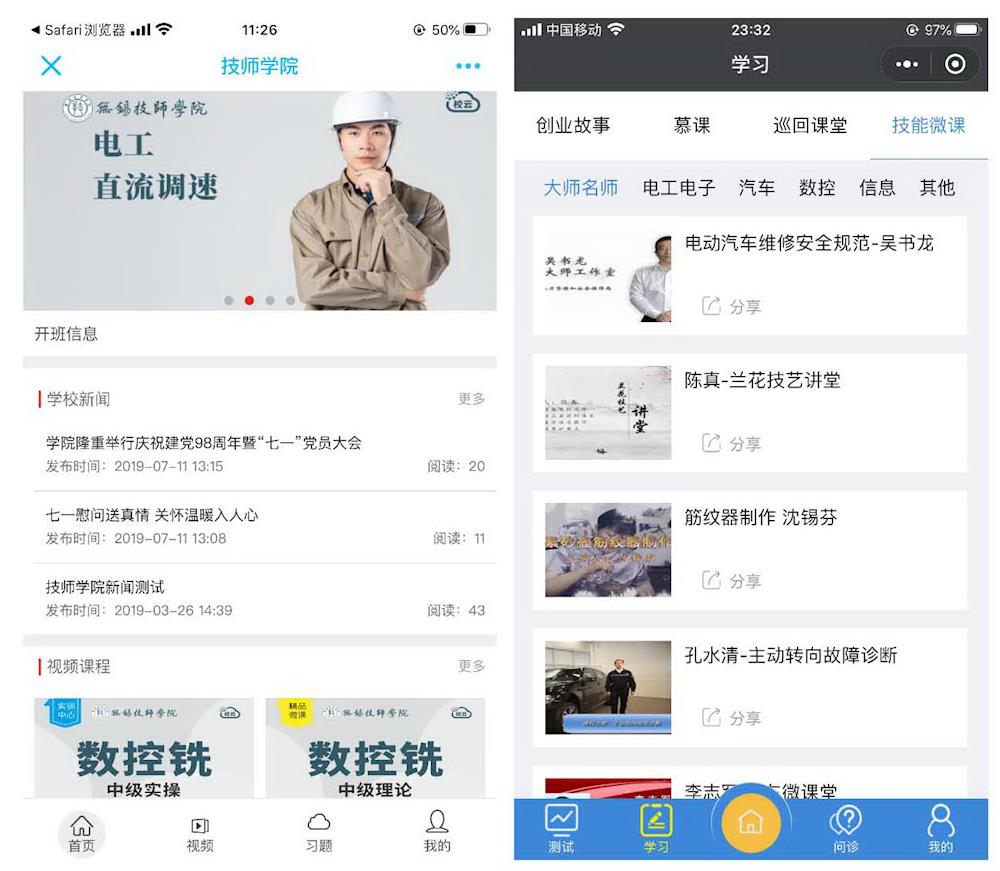Filter courses by 电工电子
1000x871 pixels.
(679, 187)
